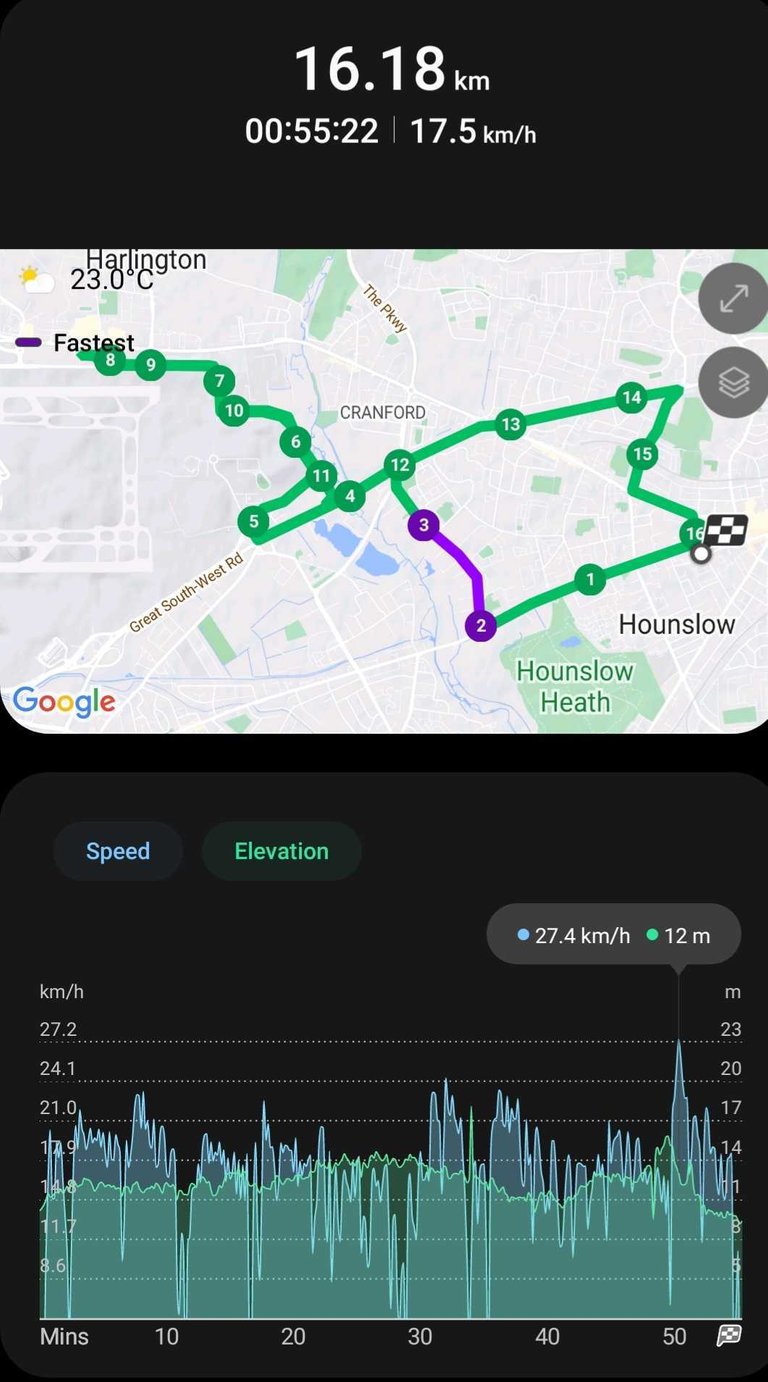Viewport: 768px width, 1382px height.
Task: Tap the purple kilometre 3 marker
Action: [x=424, y=525]
